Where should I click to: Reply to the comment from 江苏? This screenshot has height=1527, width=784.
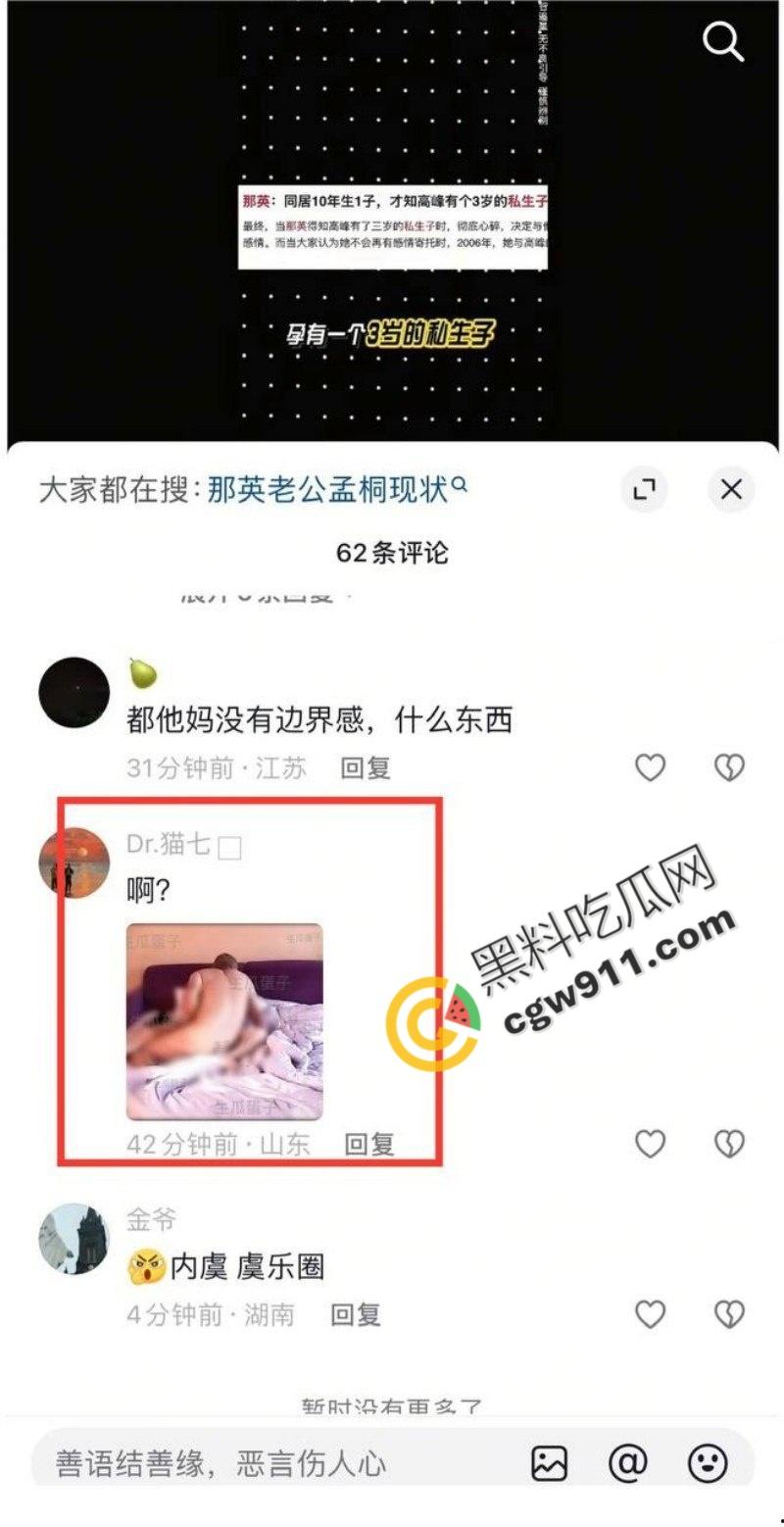pyautogui.click(x=366, y=768)
